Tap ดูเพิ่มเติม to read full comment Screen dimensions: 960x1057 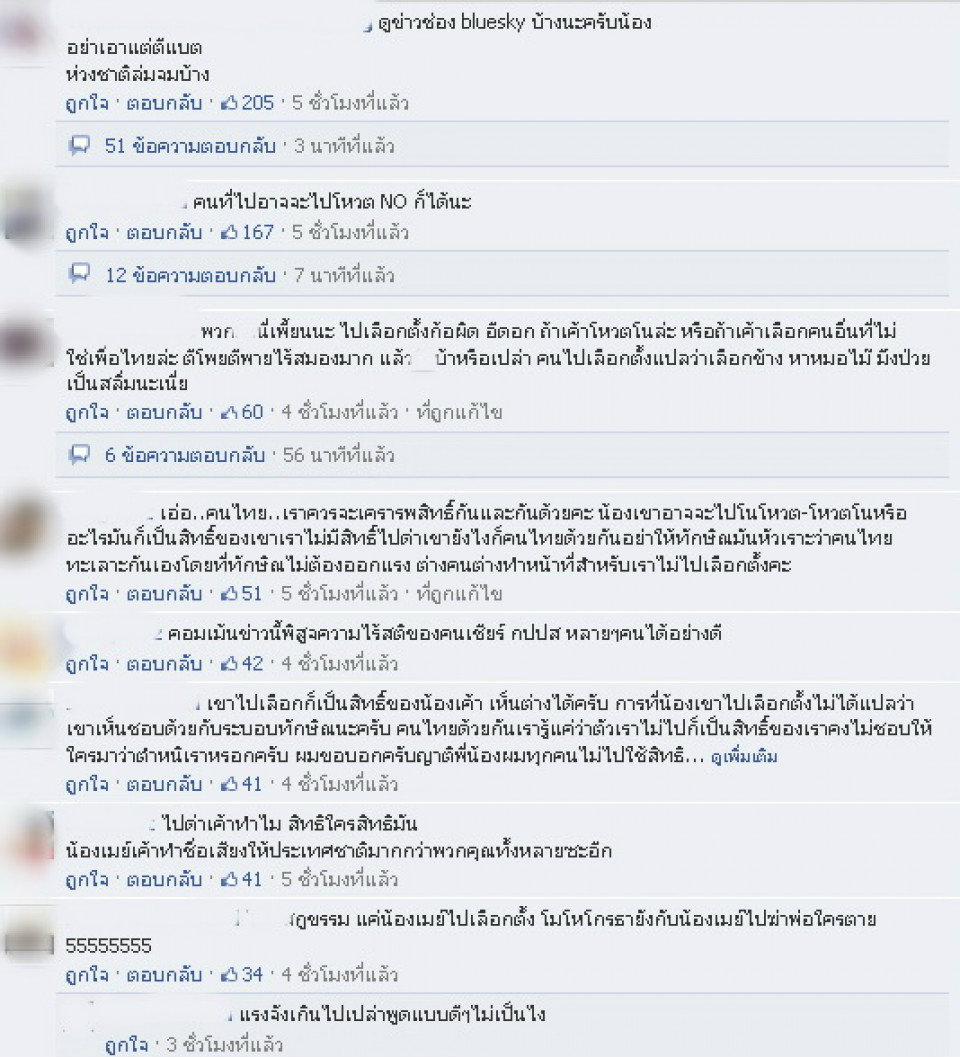pyautogui.click(x=743, y=757)
